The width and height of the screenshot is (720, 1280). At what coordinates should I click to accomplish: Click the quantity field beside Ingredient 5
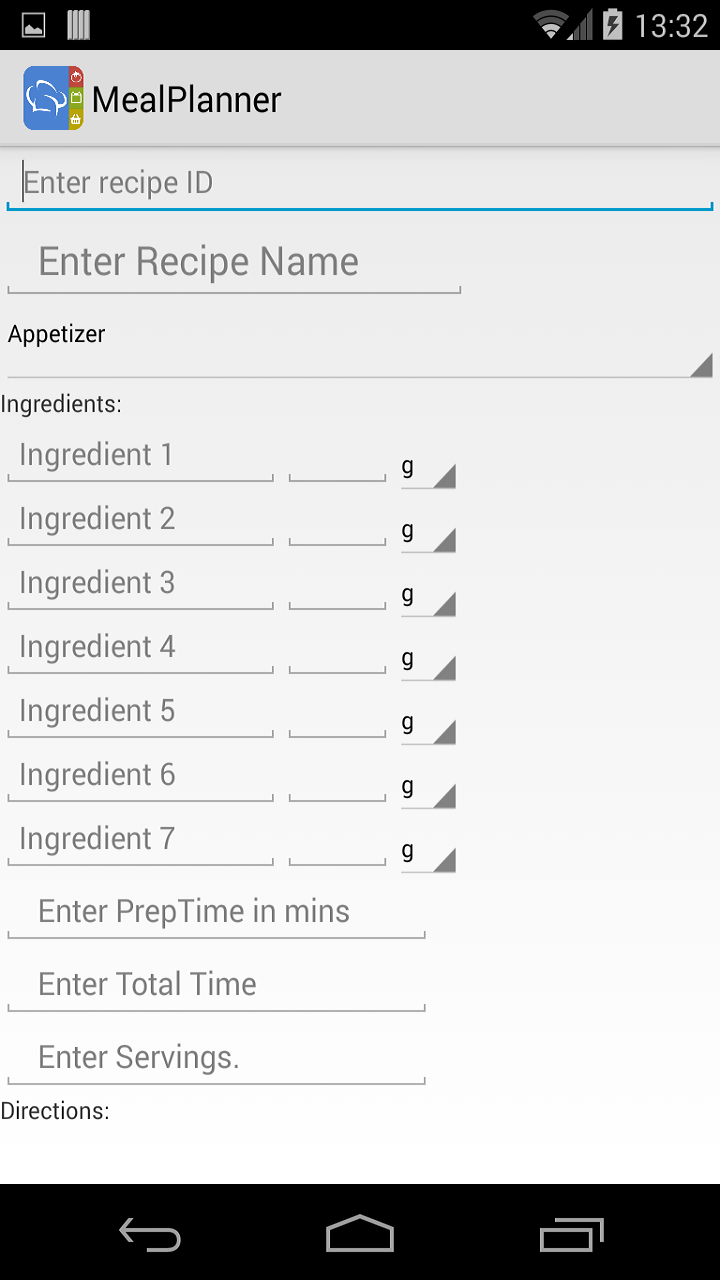click(336, 722)
